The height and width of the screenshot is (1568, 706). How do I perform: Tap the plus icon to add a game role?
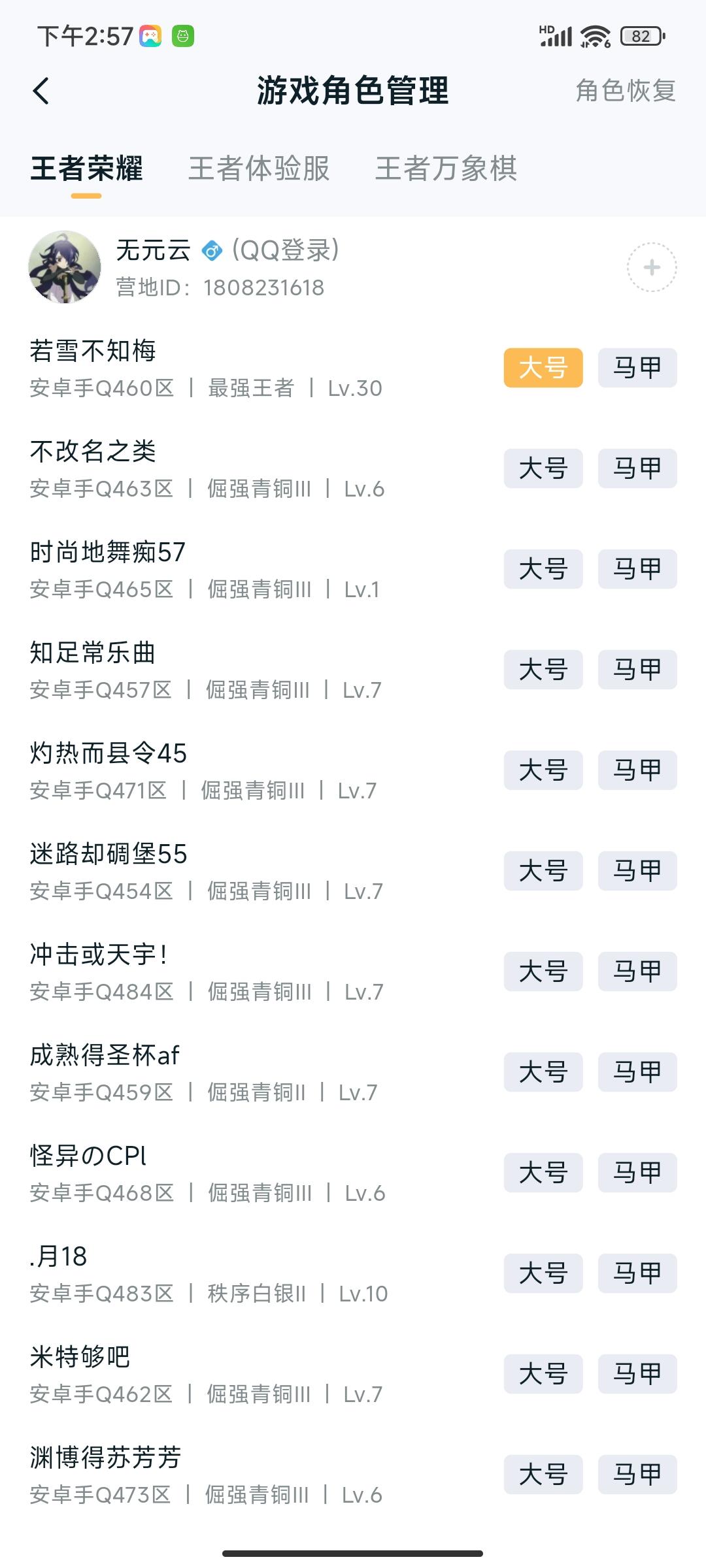(x=652, y=268)
